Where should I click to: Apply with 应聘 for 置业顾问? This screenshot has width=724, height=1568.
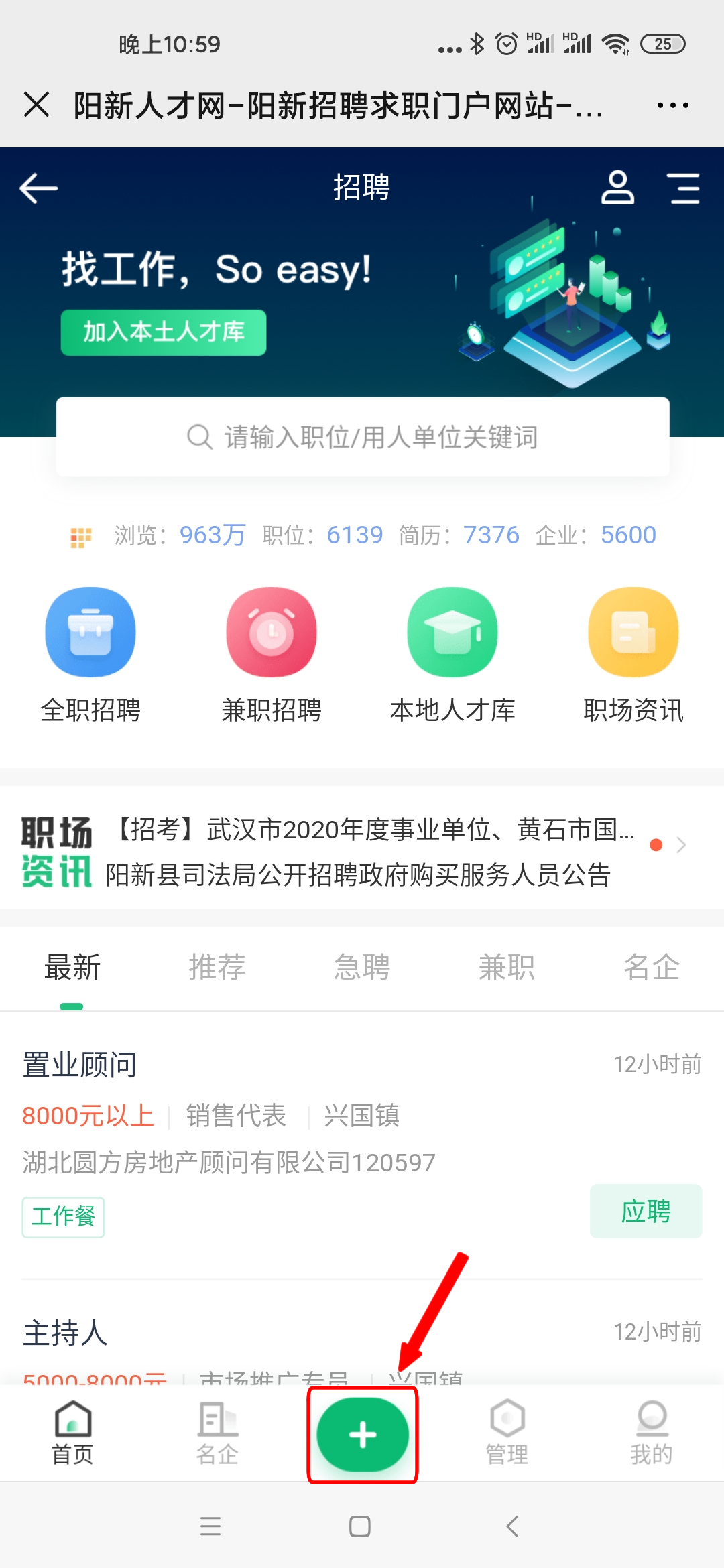pyautogui.click(x=646, y=1212)
